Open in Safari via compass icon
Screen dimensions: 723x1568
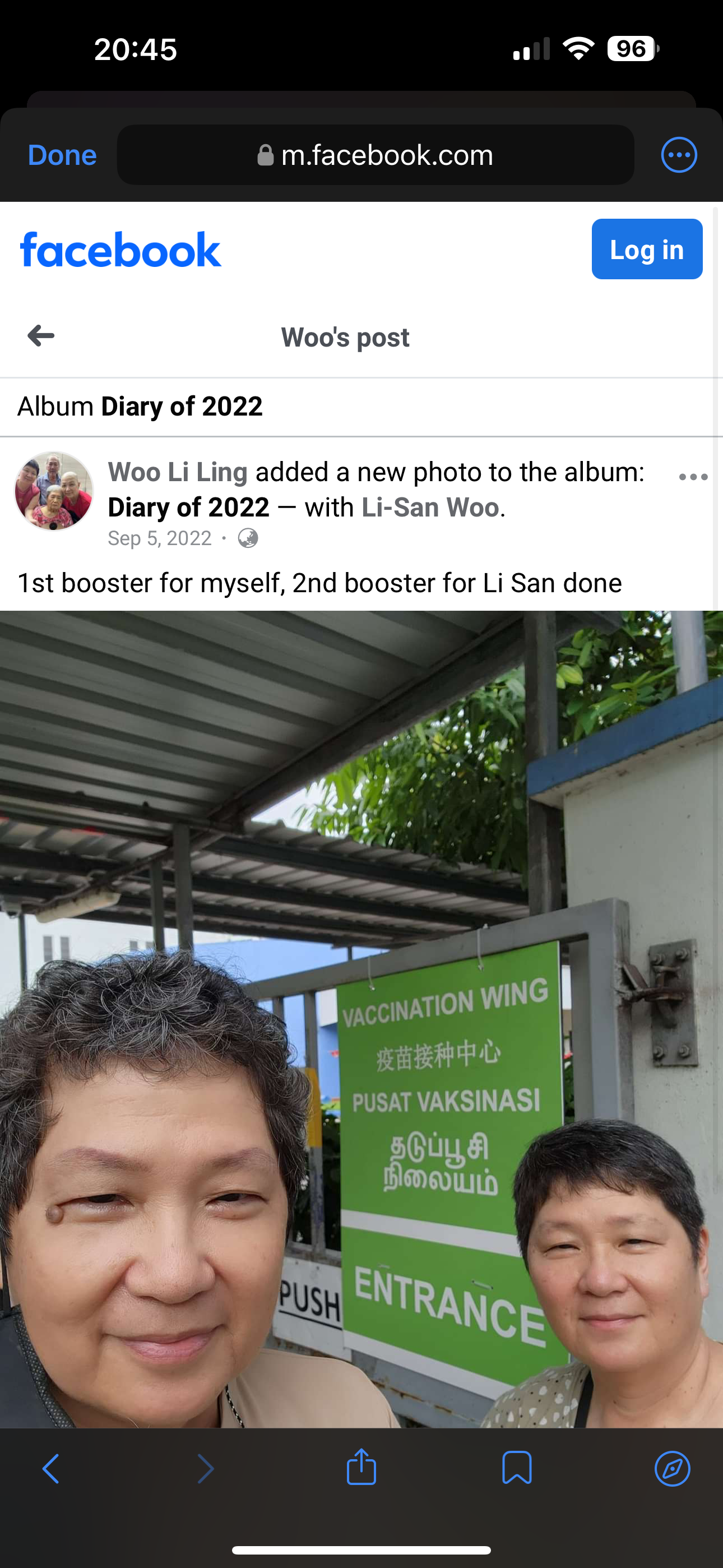672,1469
